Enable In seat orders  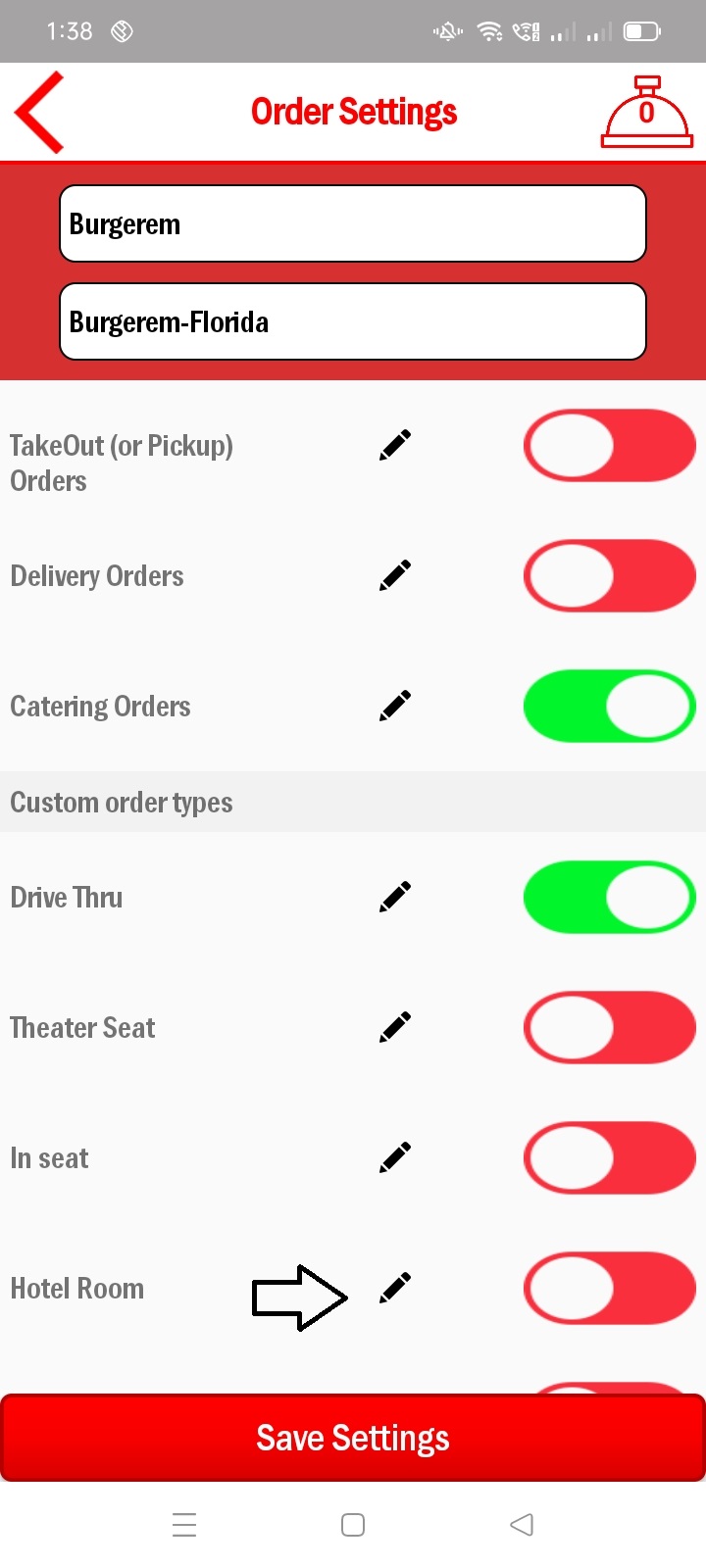(x=609, y=1157)
